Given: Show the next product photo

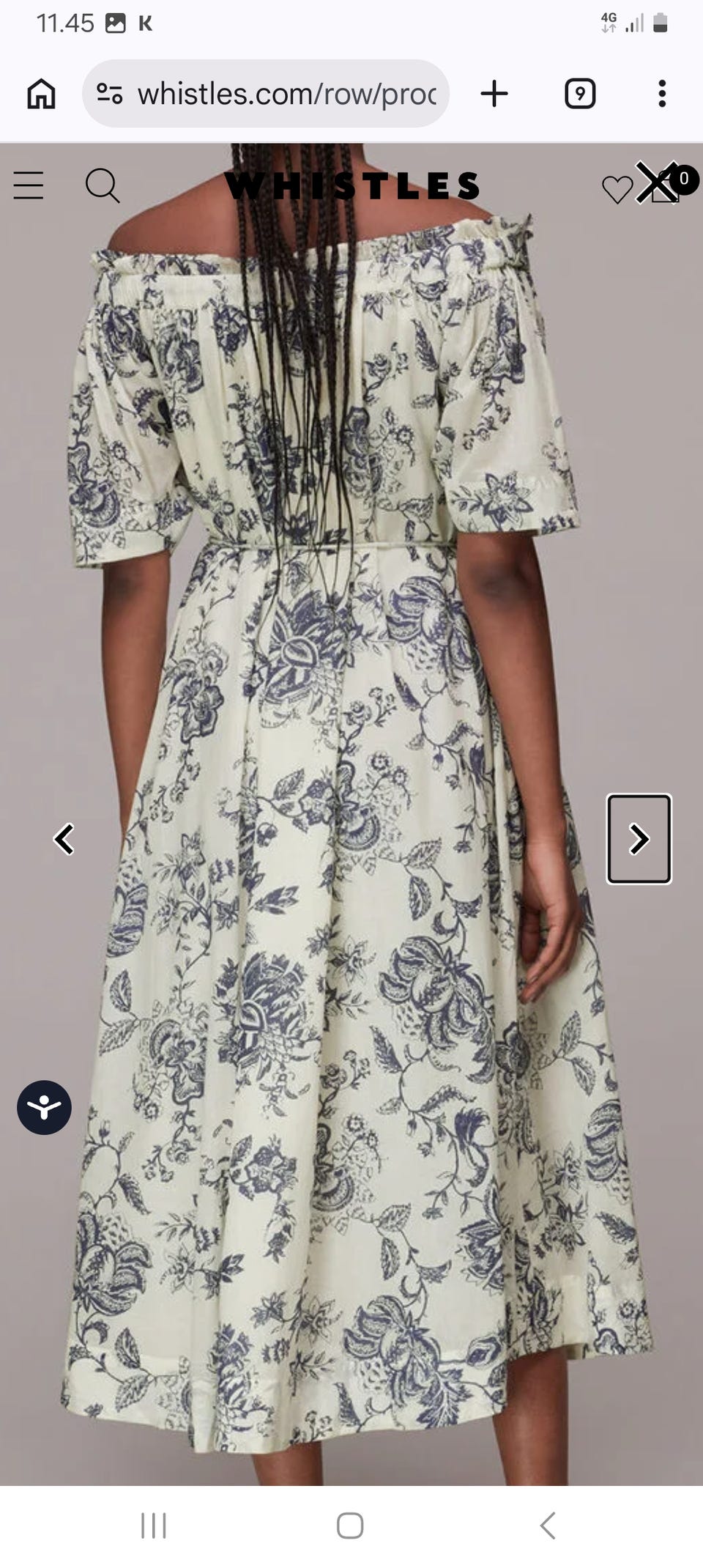Looking at the screenshot, I should point(639,839).
